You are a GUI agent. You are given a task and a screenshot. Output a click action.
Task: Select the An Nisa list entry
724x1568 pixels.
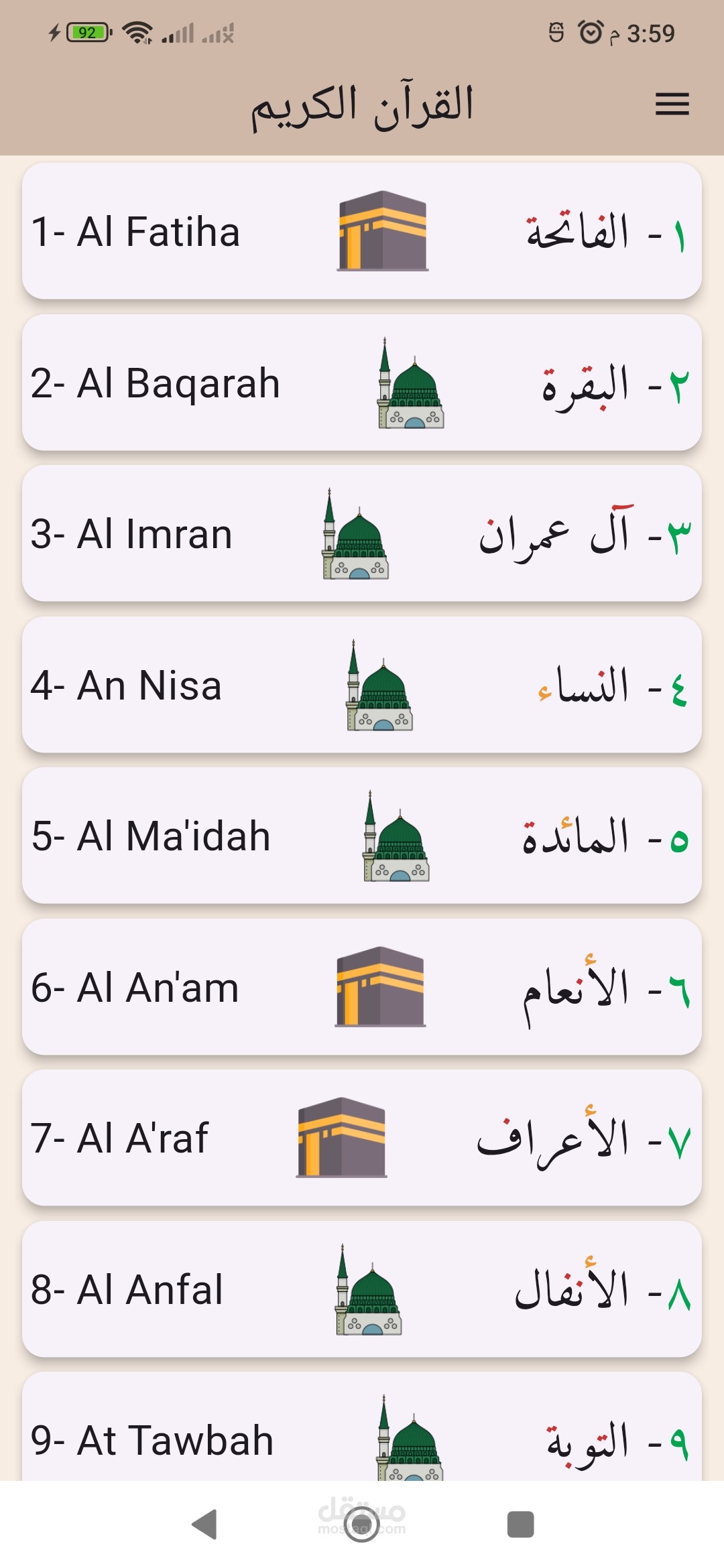pyautogui.click(x=362, y=685)
